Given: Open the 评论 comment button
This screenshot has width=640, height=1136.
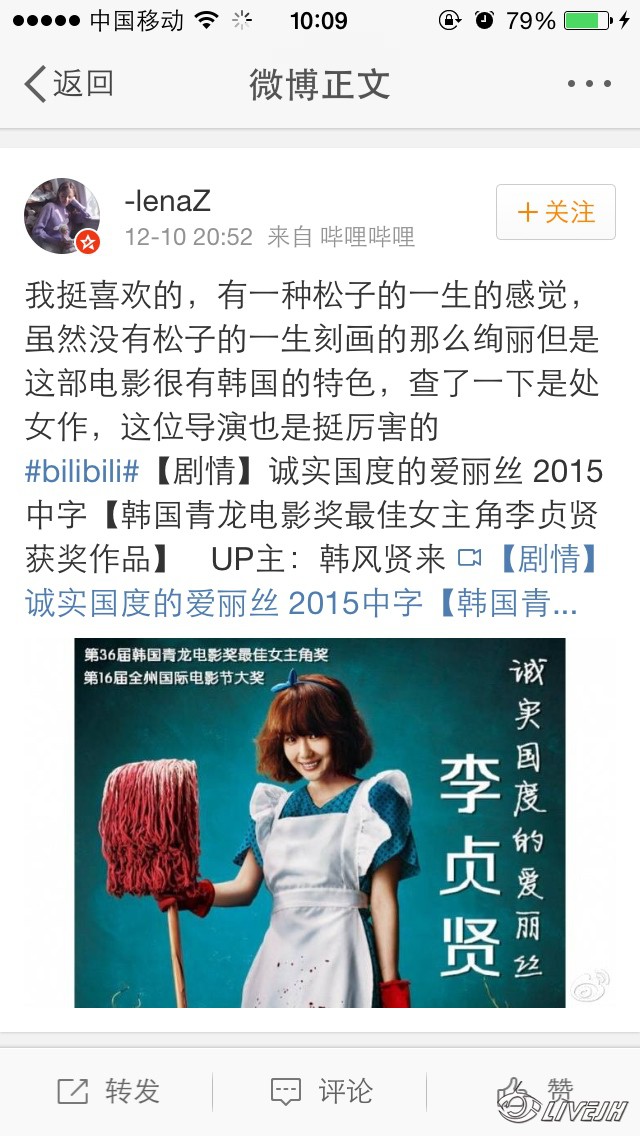Looking at the screenshot, I should pos(321,1091).
